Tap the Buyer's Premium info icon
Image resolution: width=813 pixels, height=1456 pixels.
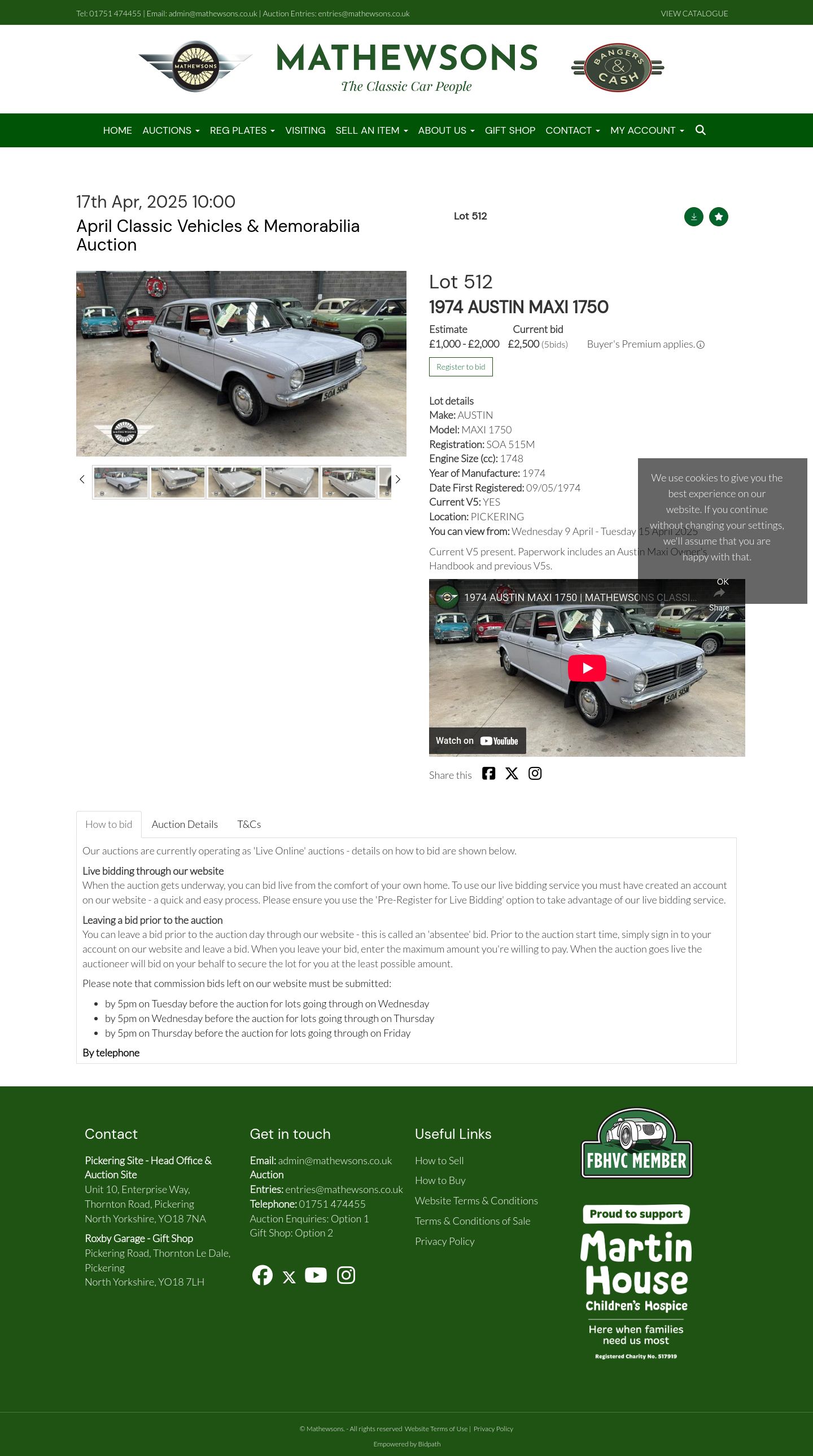click(x=701, y=345)
